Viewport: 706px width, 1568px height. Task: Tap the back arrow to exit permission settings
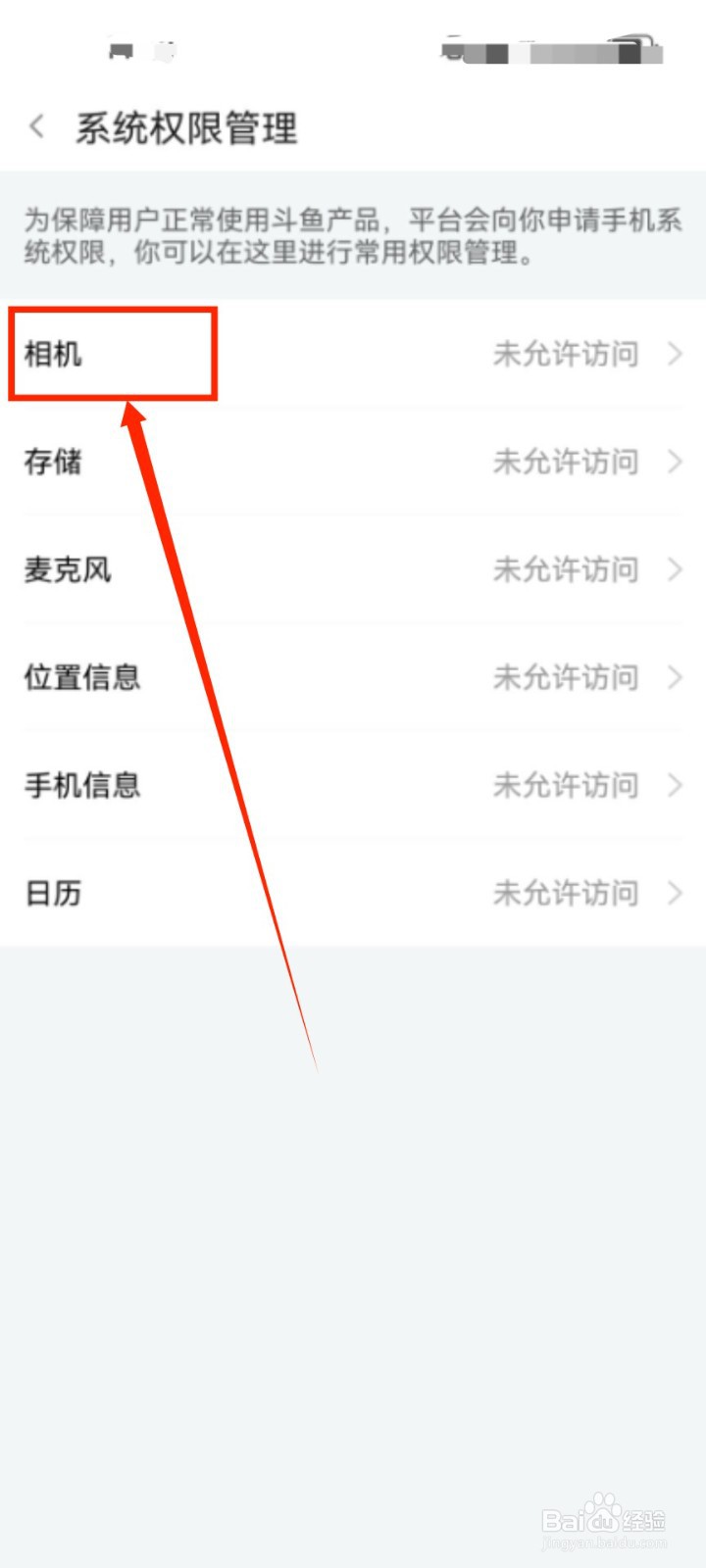pyautogui.click(x=36, y=127)
